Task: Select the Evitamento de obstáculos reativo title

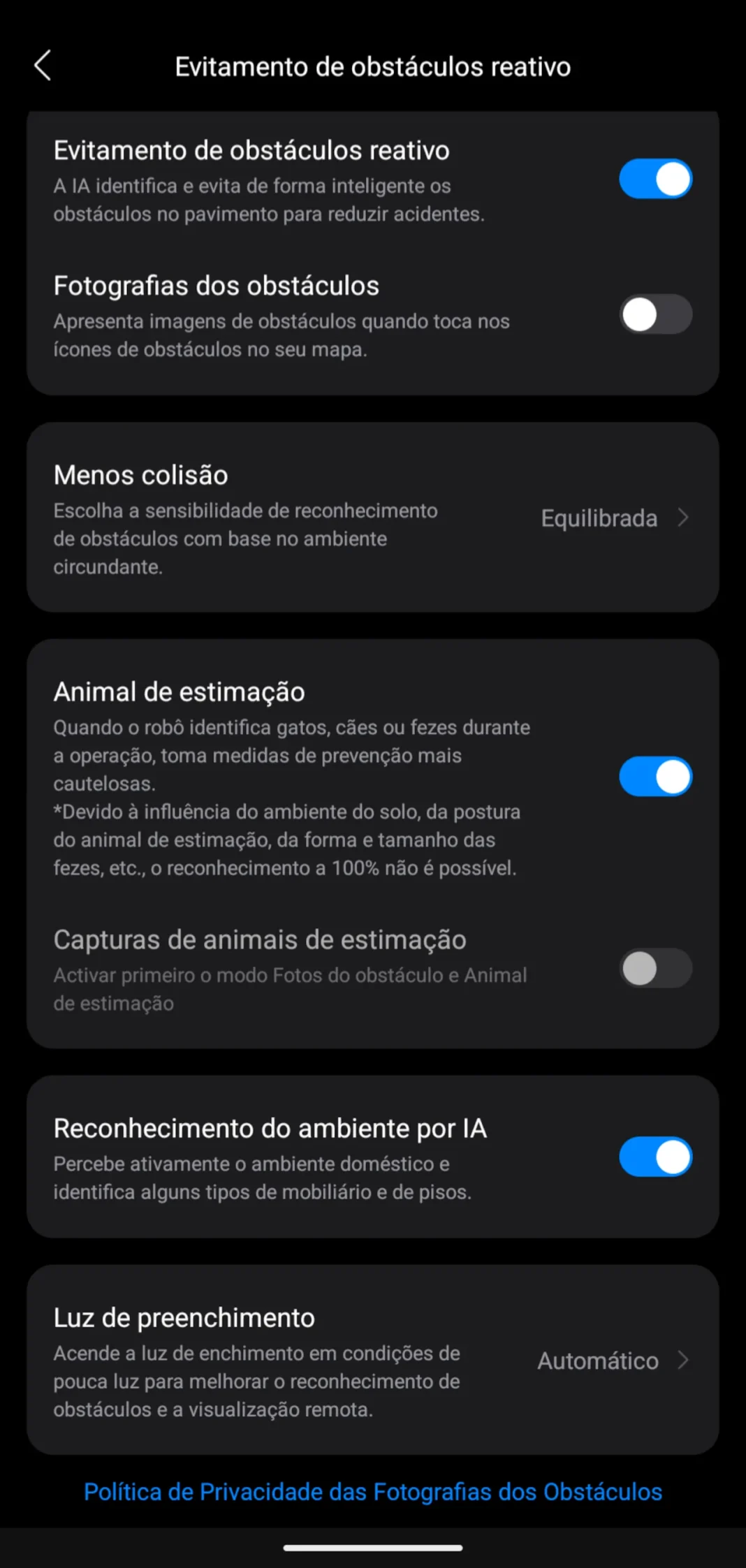Action: 250,150
